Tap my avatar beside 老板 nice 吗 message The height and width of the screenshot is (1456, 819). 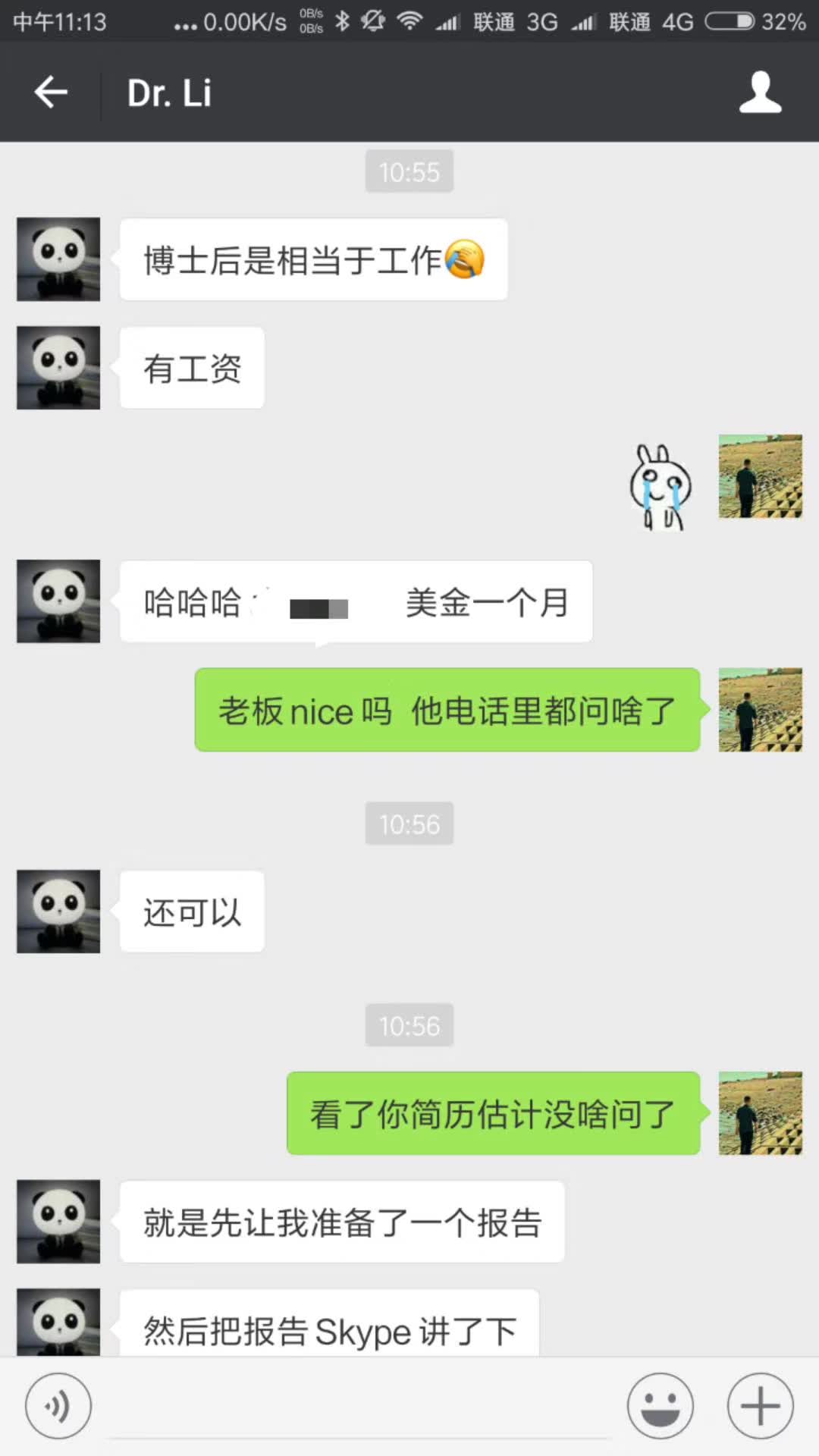pos(760,710)
